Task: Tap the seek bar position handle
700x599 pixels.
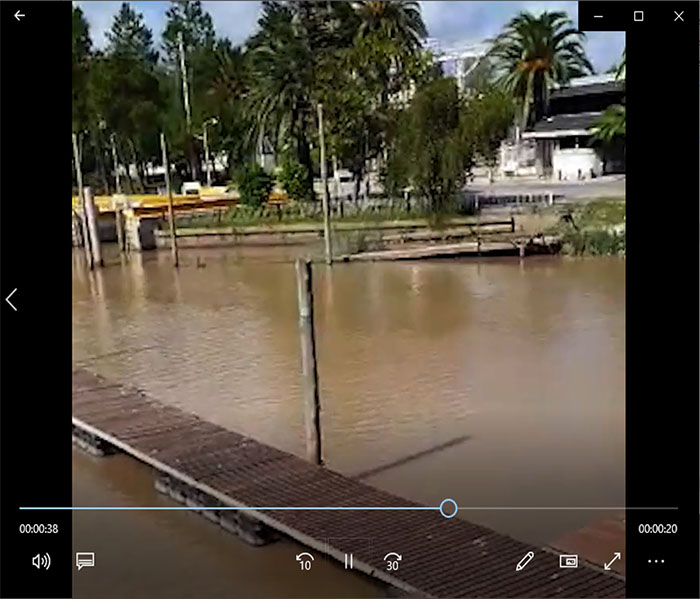Action: click(449, 509)
